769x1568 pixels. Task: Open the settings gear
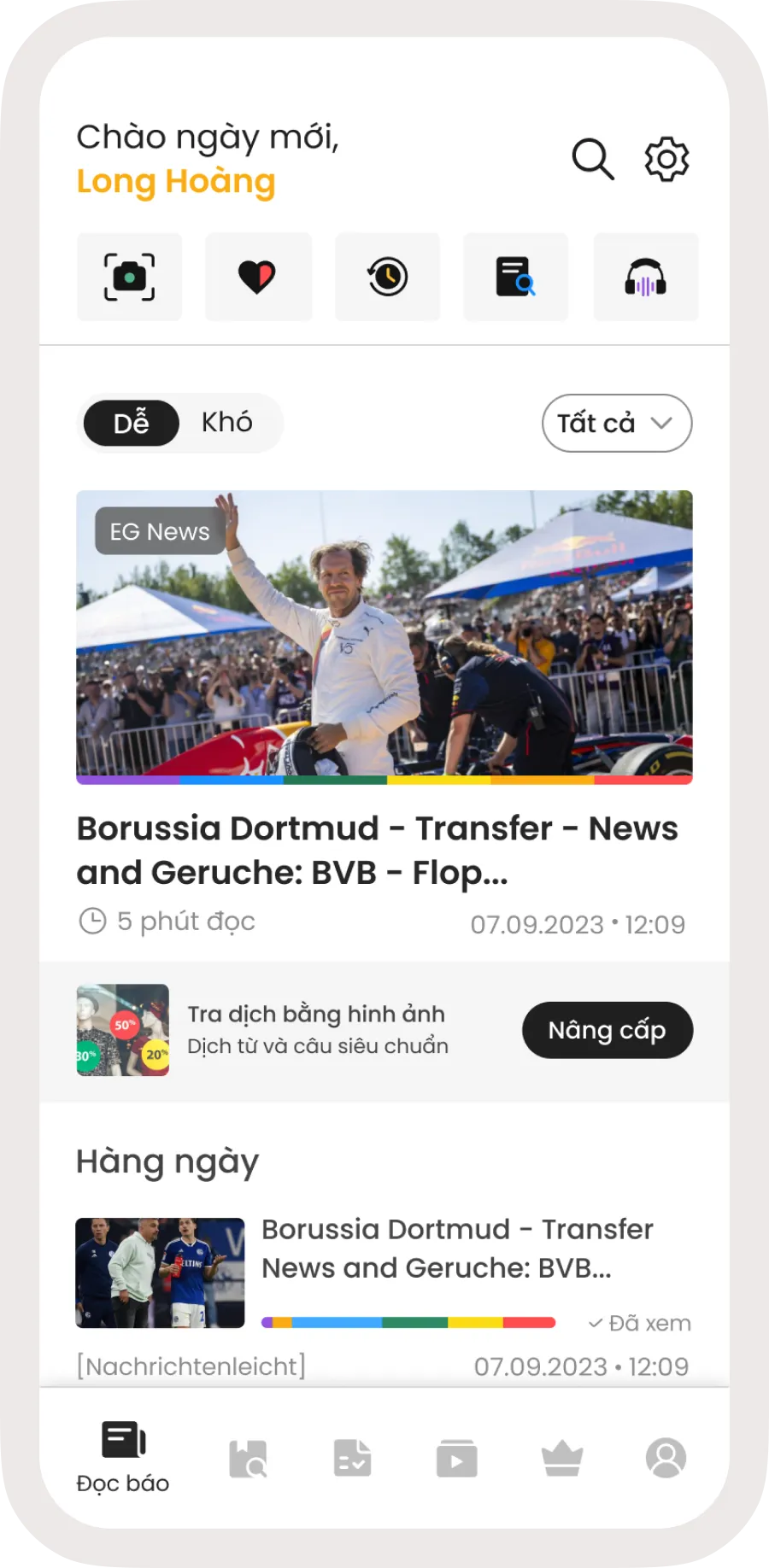[666, 159]
